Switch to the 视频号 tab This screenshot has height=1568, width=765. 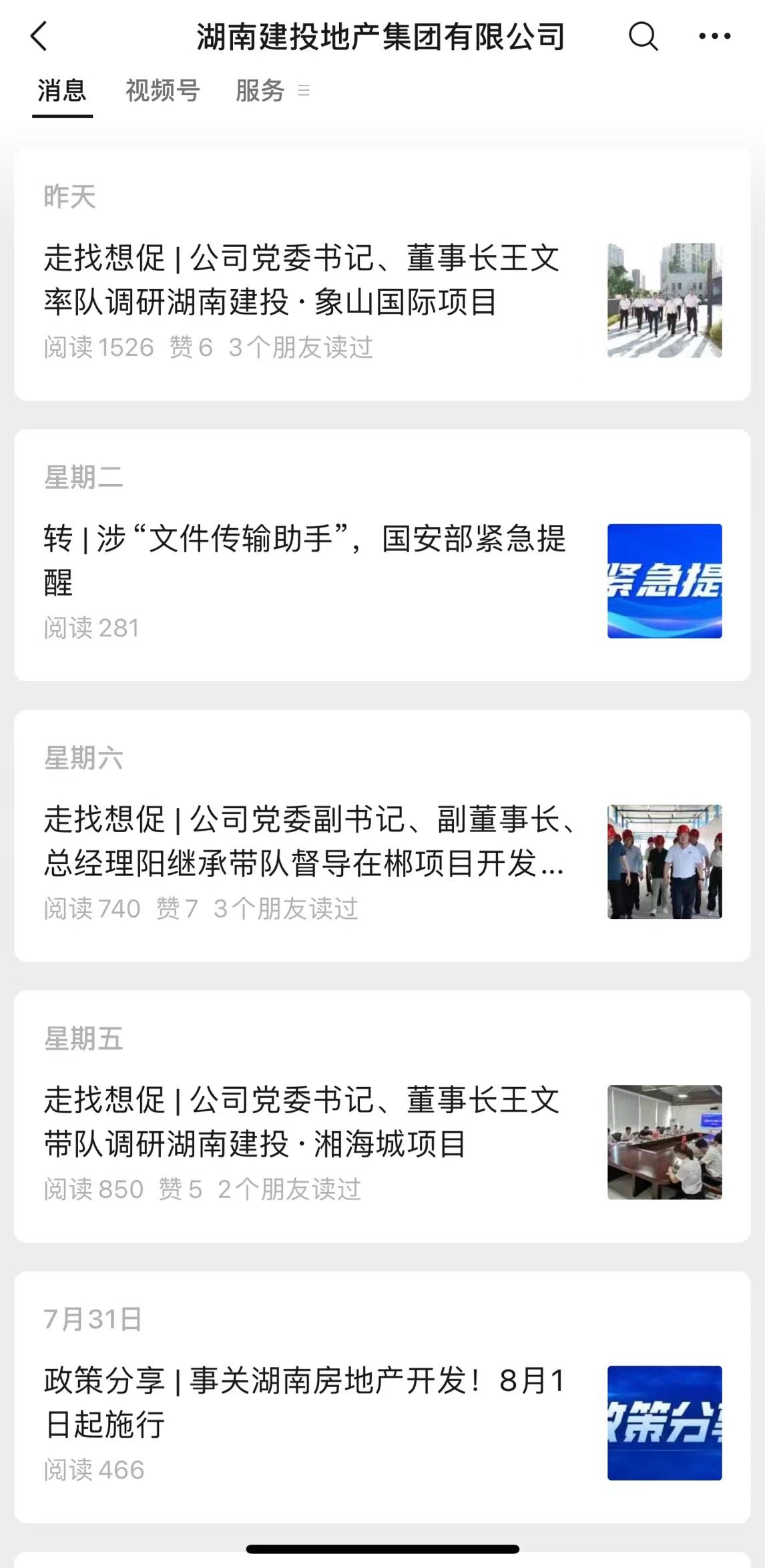pyautogui.click(x=162, y=91)
